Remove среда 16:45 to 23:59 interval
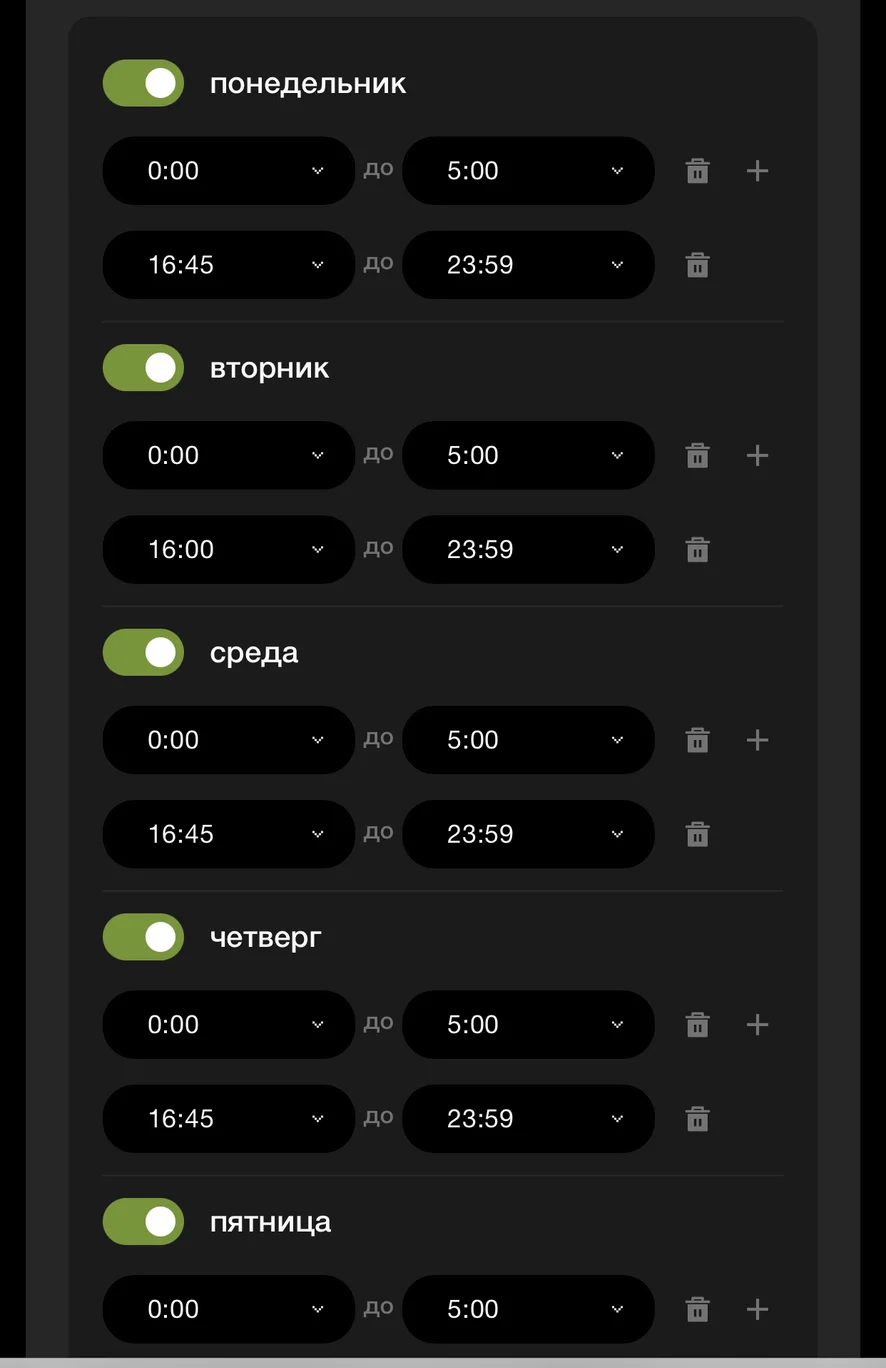Image resolution: width=886 pixels, height=1368 pixels. [x=697, y=834]
